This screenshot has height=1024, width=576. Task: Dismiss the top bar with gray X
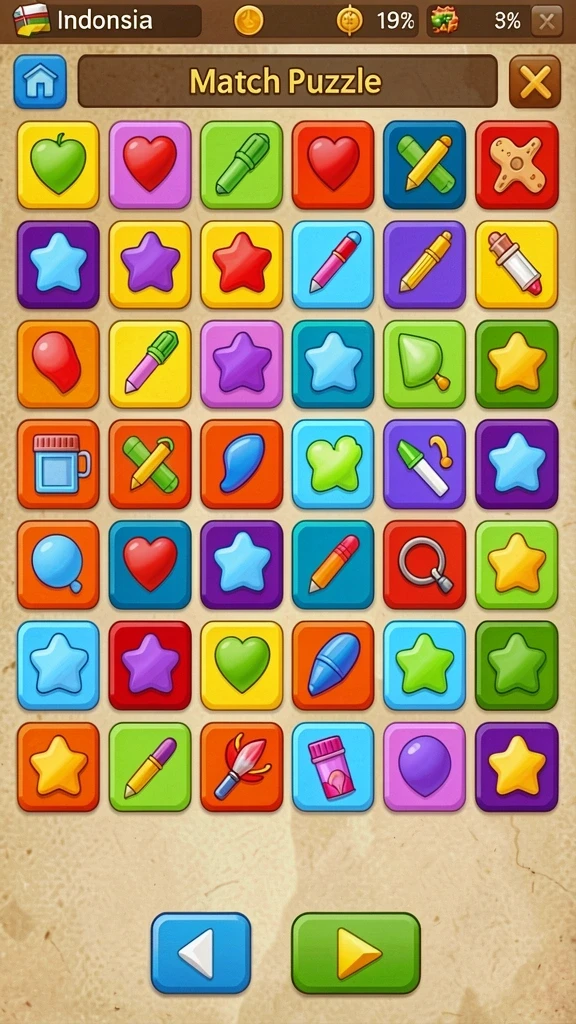[547, 22]
